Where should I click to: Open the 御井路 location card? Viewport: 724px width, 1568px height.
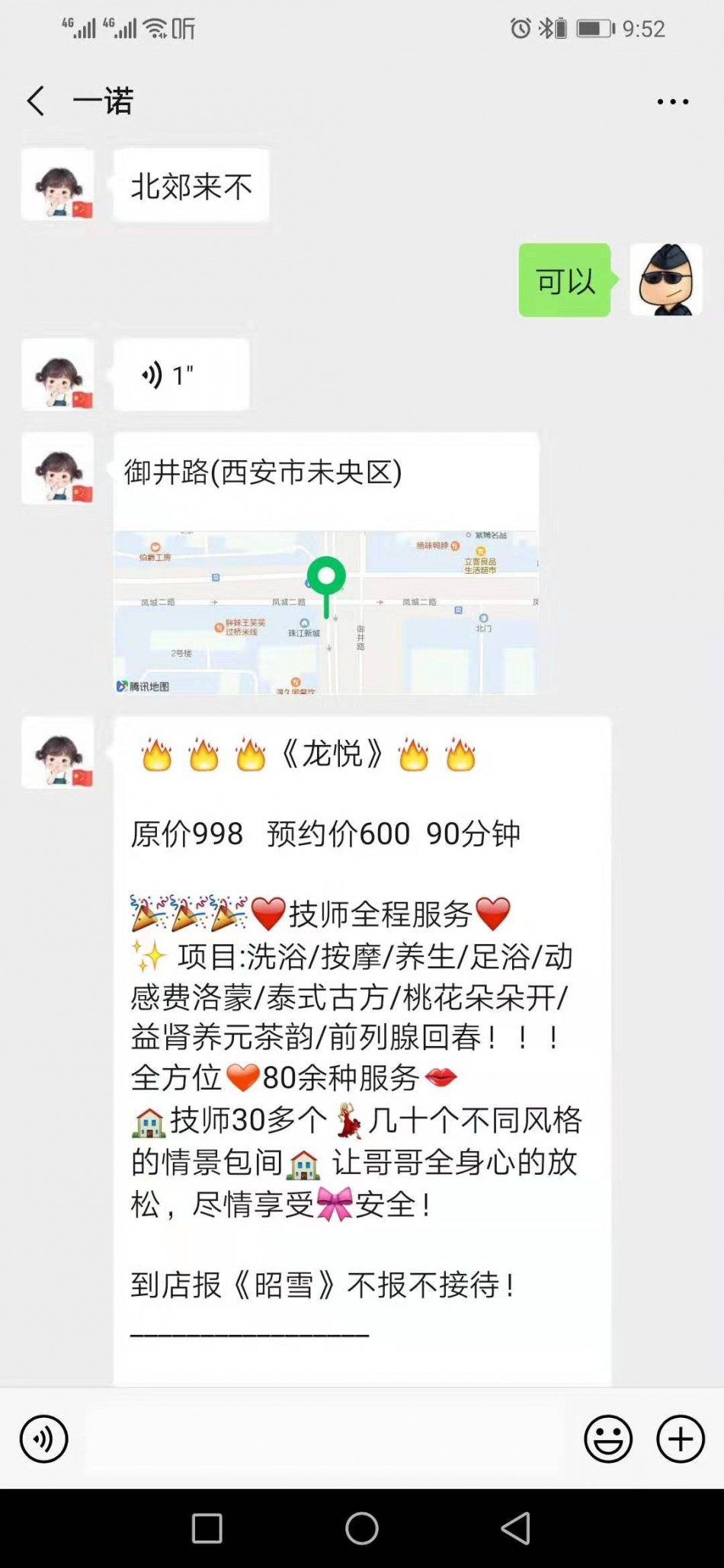(x=325, y=564)
